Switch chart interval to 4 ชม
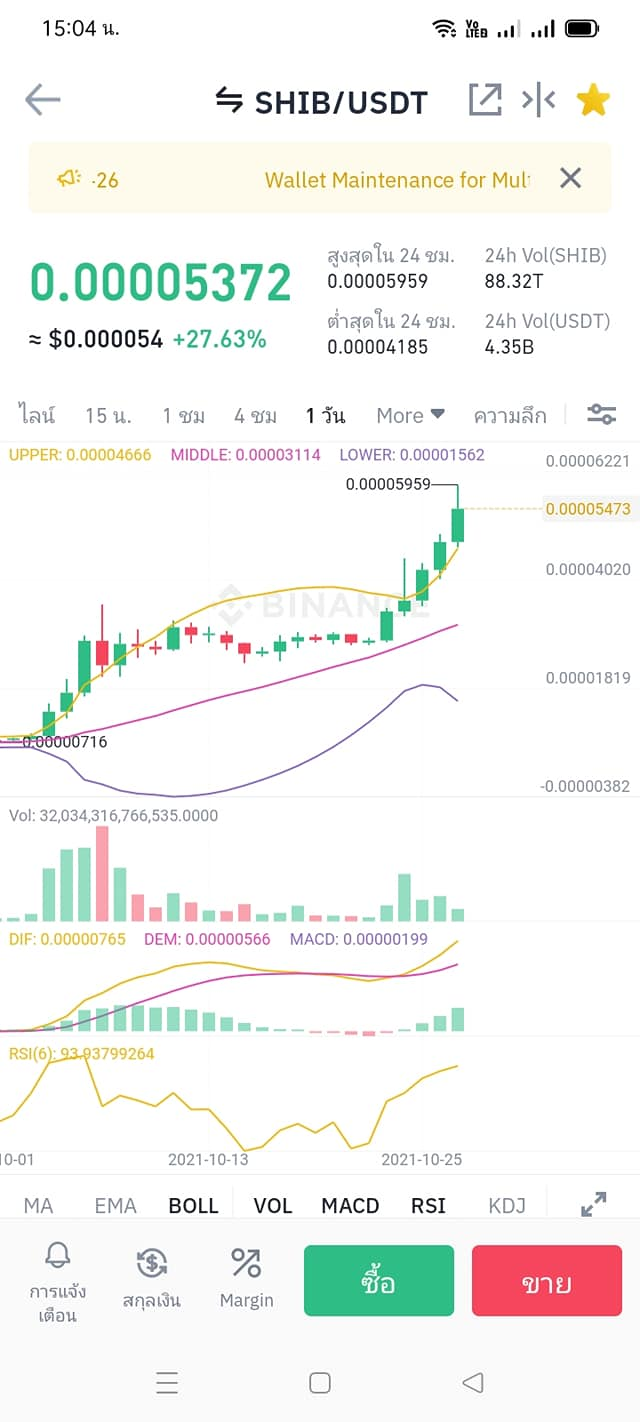This screenshot has width=640, height=1422. coord(256,415)
